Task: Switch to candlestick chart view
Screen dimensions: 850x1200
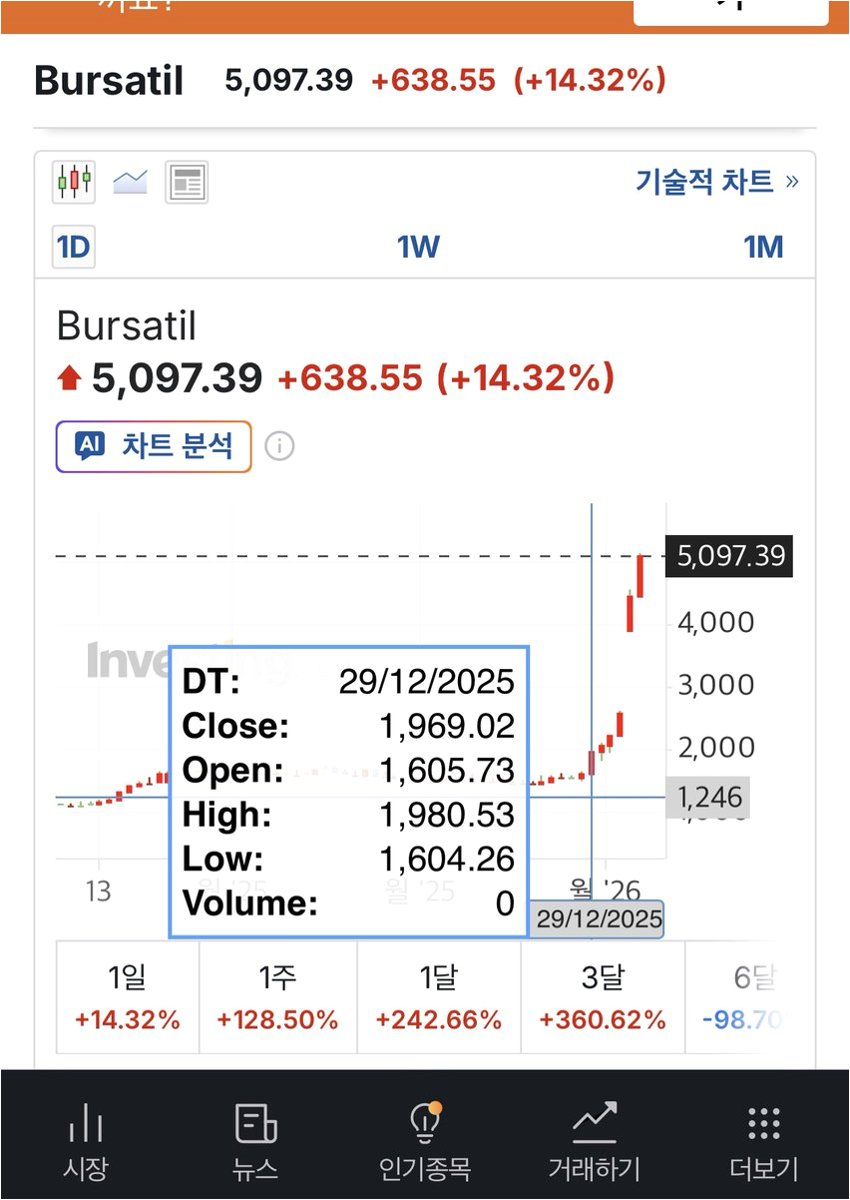Action: pos(74,182)
